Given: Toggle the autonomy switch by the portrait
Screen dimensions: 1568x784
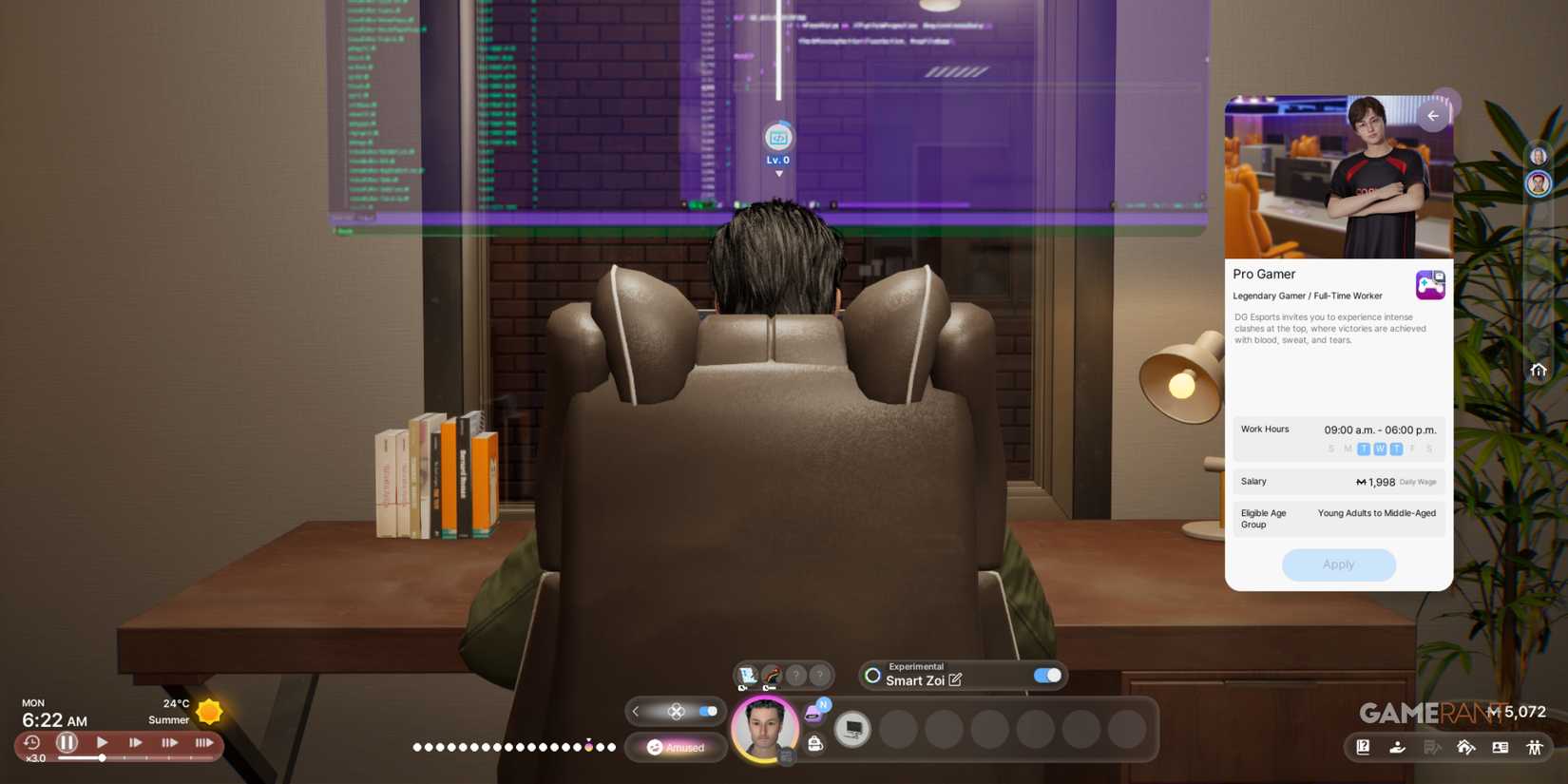Looking at the screenshot, I should (708, 711).
